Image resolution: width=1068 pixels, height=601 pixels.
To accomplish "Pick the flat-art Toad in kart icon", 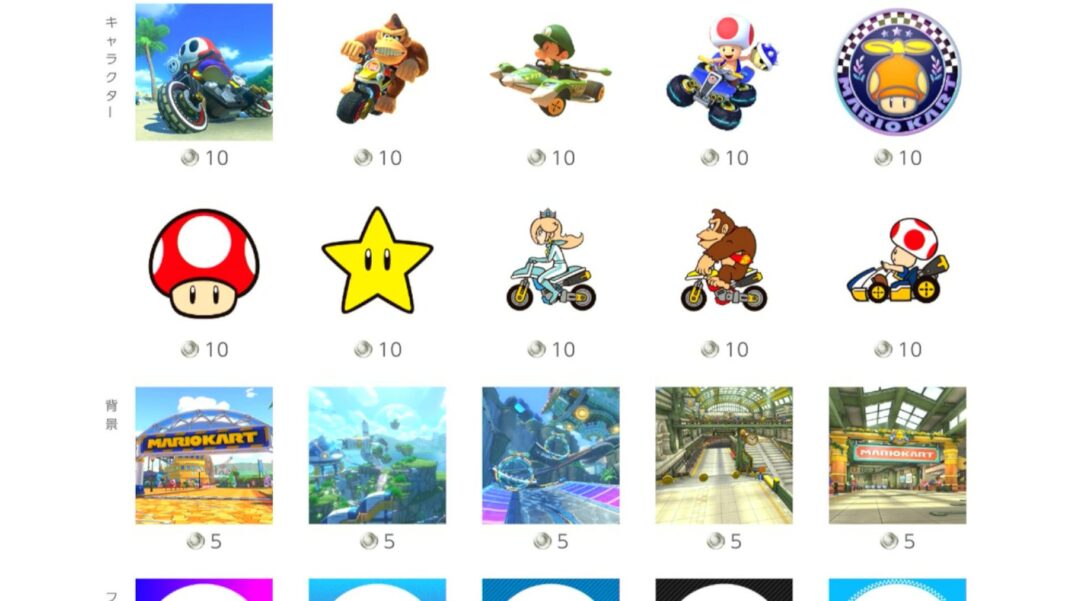I will pyautogui.click(x=897, y=262).
